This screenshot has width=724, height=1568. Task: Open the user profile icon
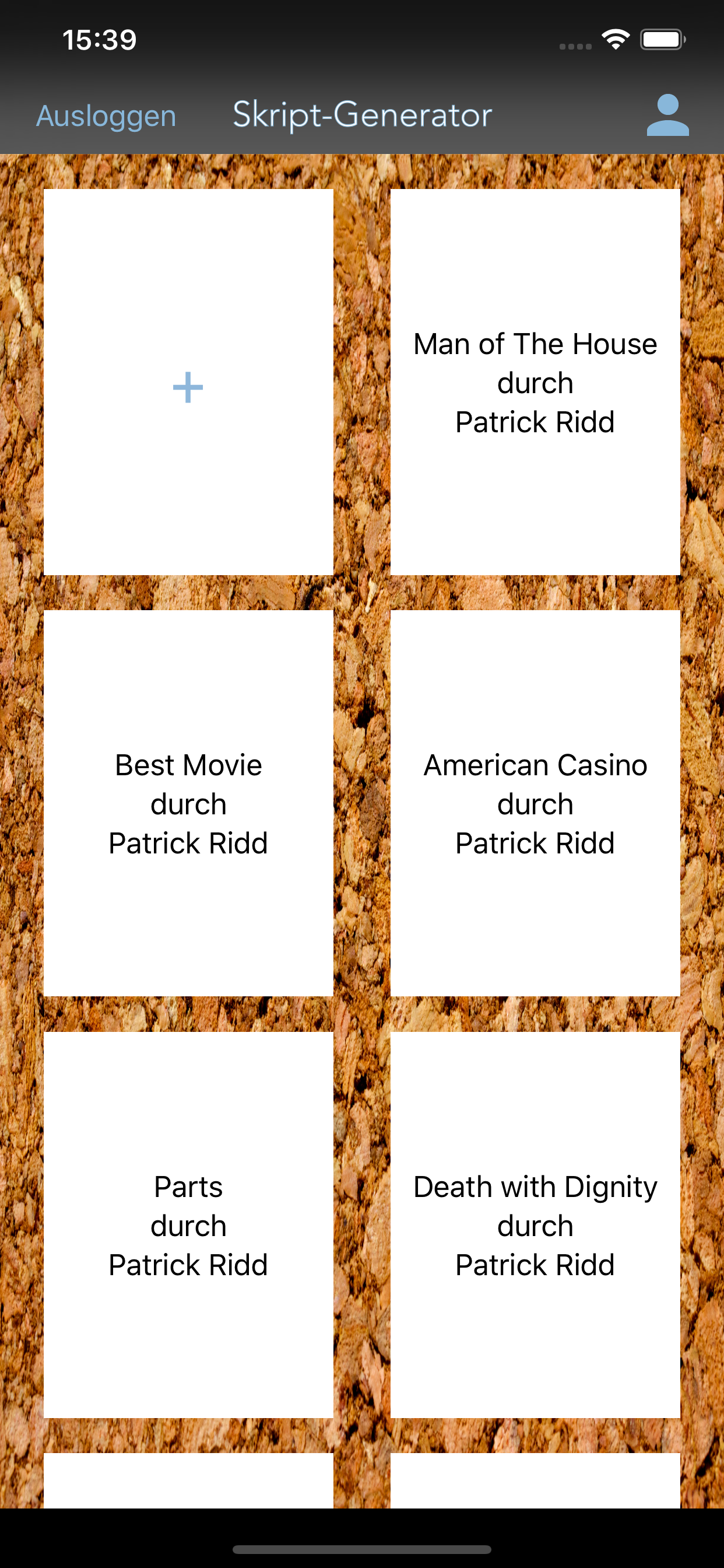click(667, 115)
